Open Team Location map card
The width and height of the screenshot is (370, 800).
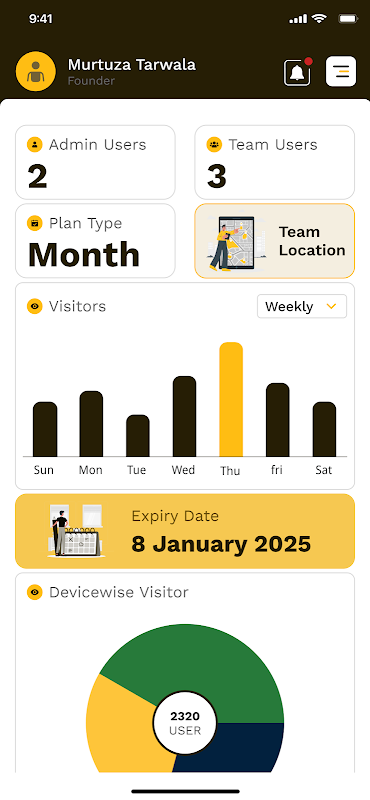click(275, 241)
